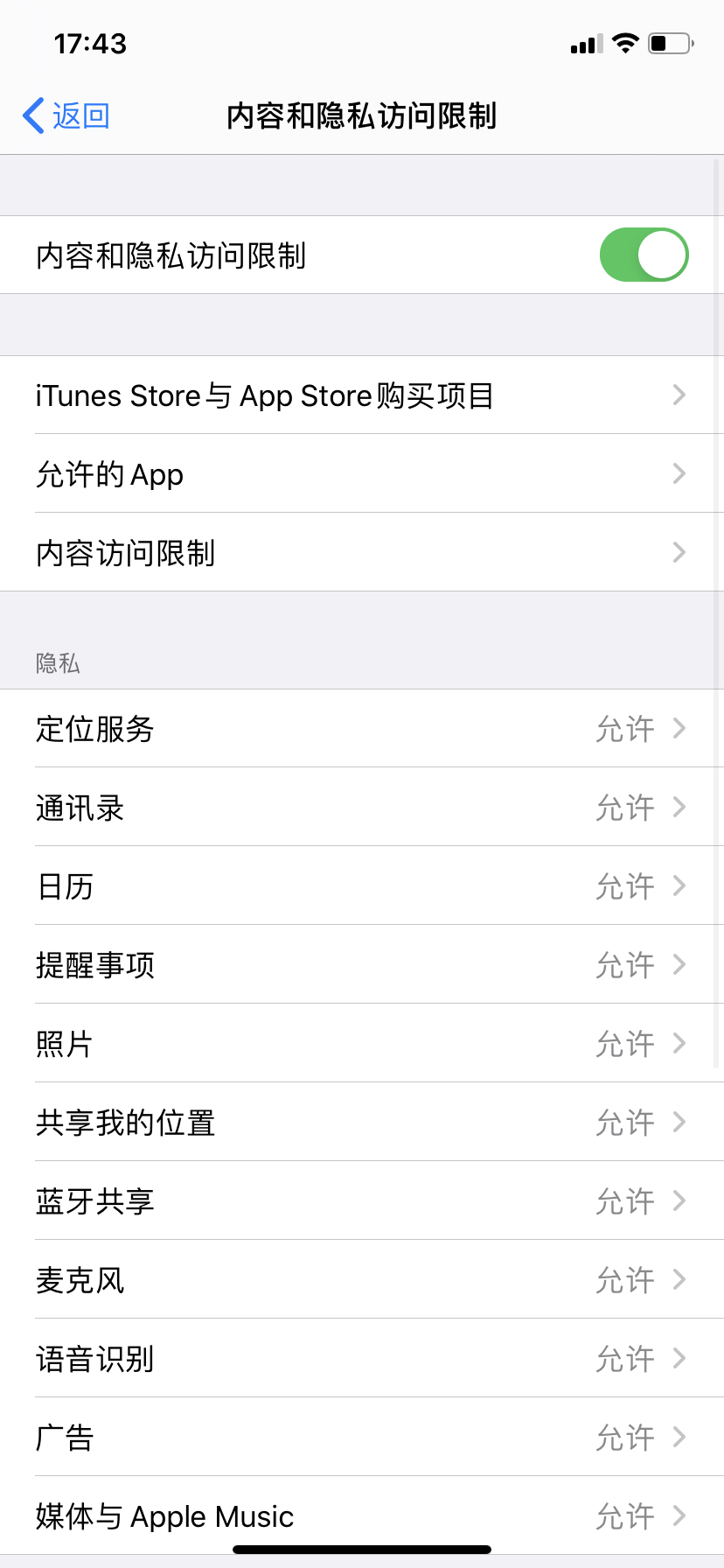Open 定位服务 privacy settings

coord(362,729)
